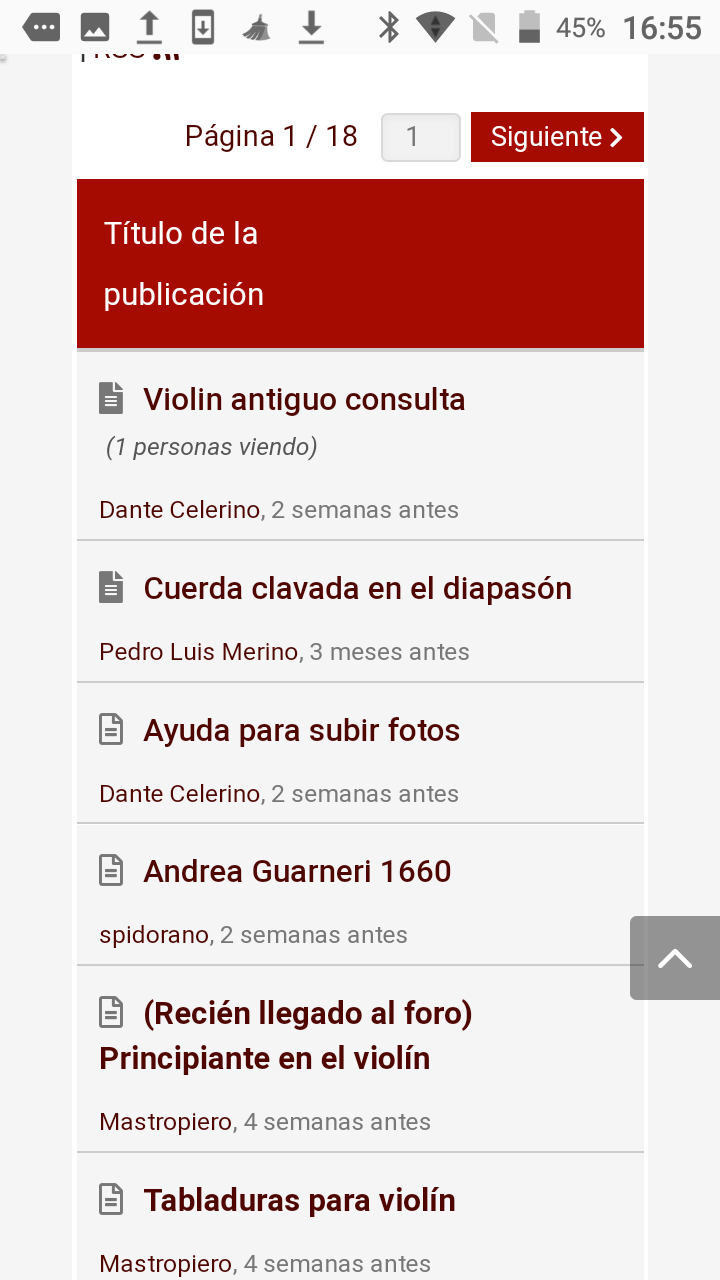View the profile of user spidorano
Image resolution: width=720 pixels, height=1280 pixels.
point(154,935)
